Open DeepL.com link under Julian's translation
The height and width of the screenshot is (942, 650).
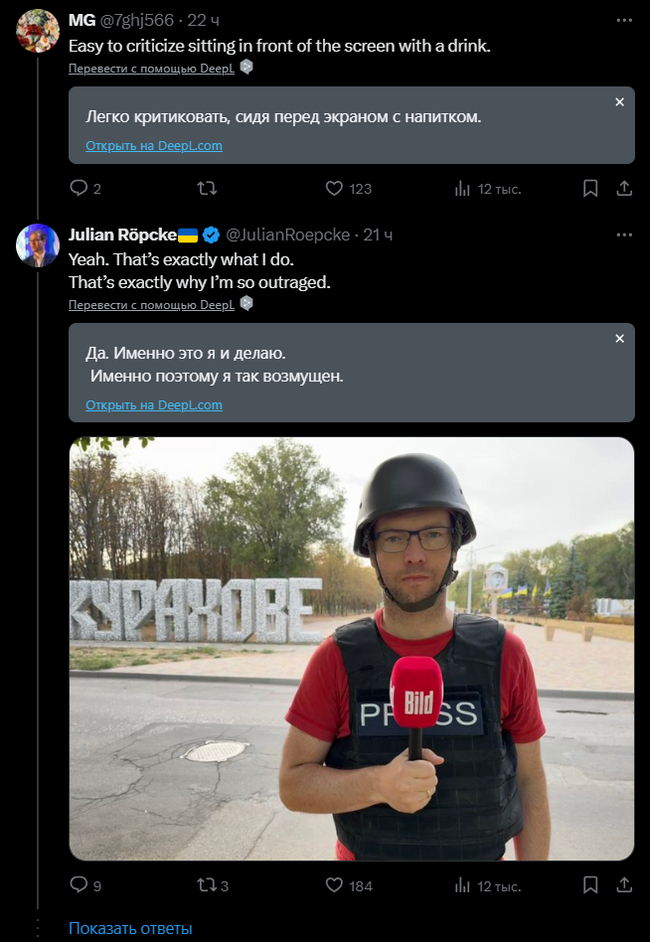tap(153, 405)
